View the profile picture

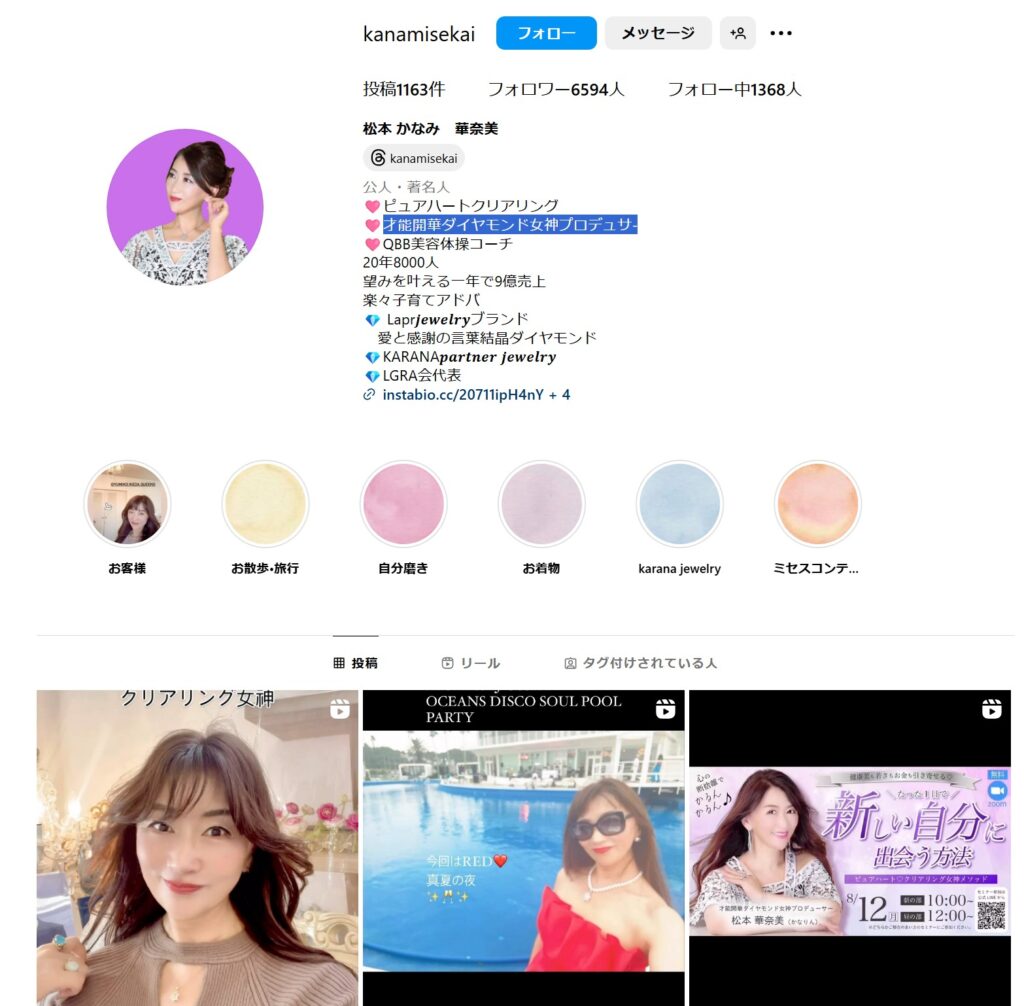pos(185,208)
